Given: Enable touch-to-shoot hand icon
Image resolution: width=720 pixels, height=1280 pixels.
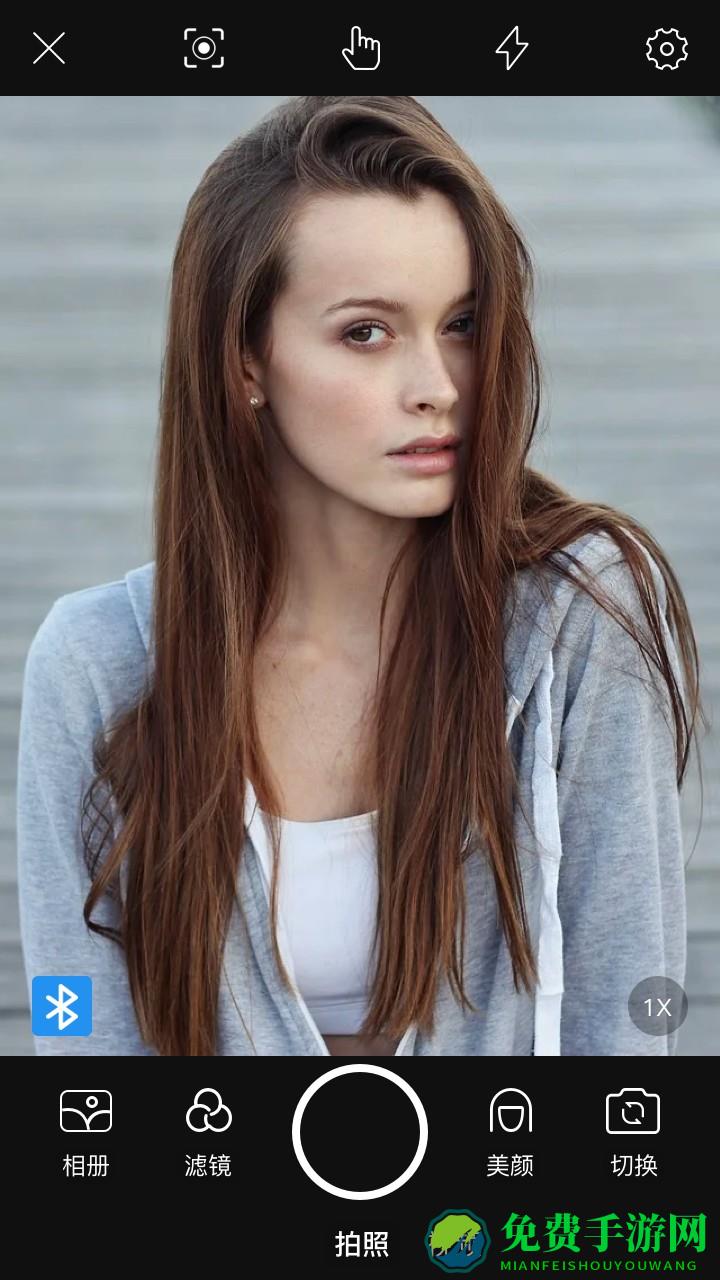Looking at the screenshot, I should click(x=361, y=48).
